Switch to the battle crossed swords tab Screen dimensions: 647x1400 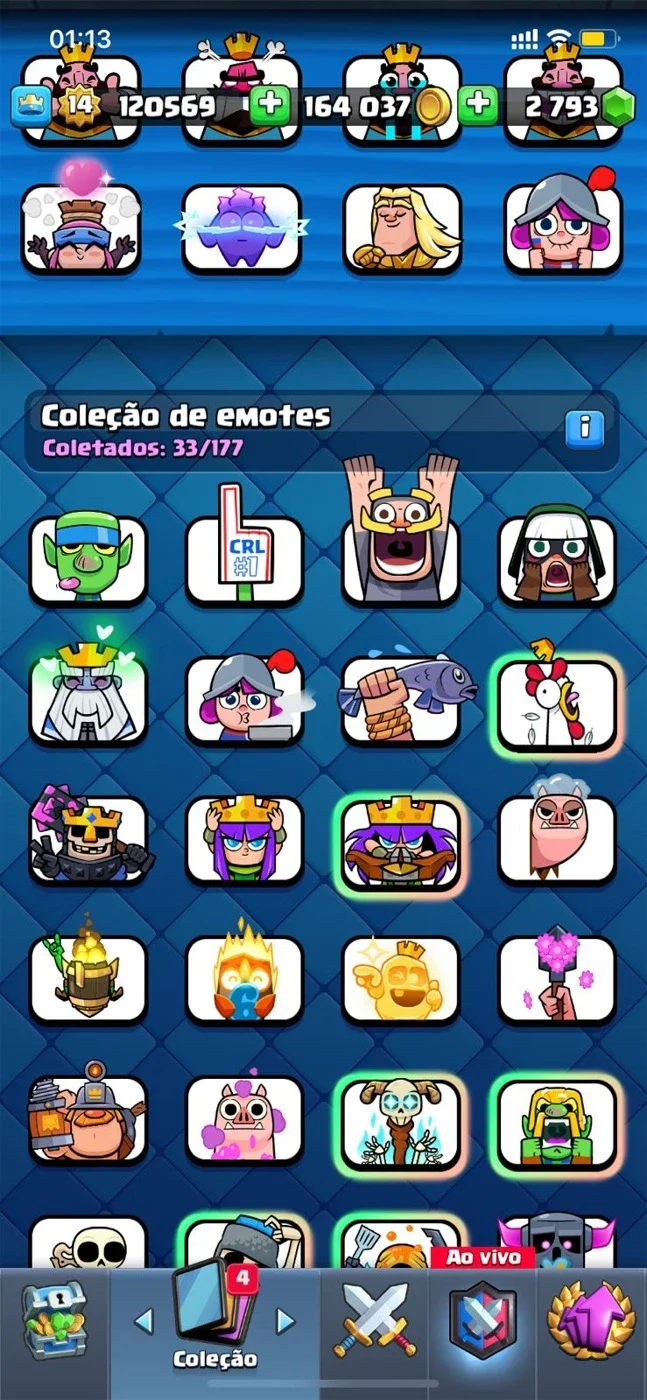click(x=376, y=1319)
